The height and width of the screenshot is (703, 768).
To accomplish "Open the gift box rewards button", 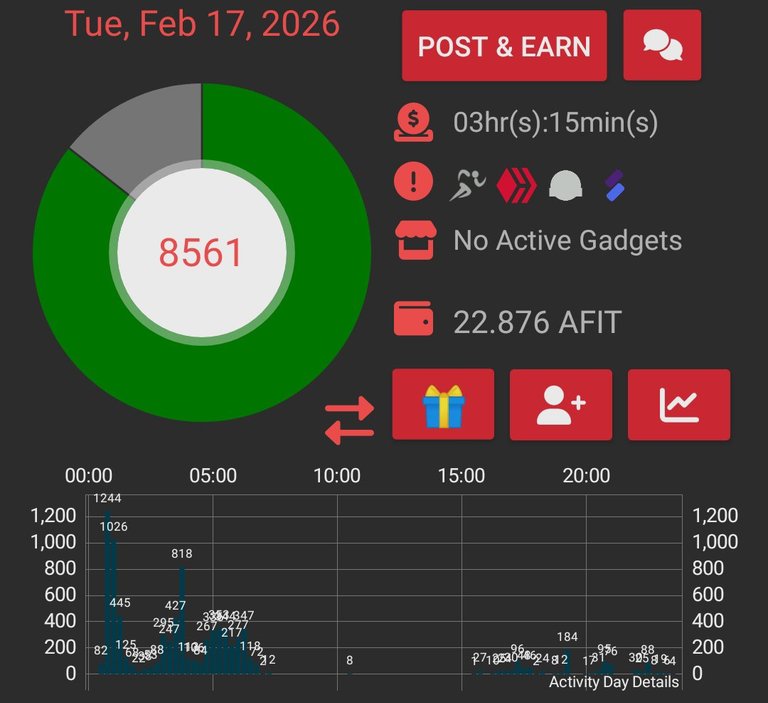I will pos(443,404).
